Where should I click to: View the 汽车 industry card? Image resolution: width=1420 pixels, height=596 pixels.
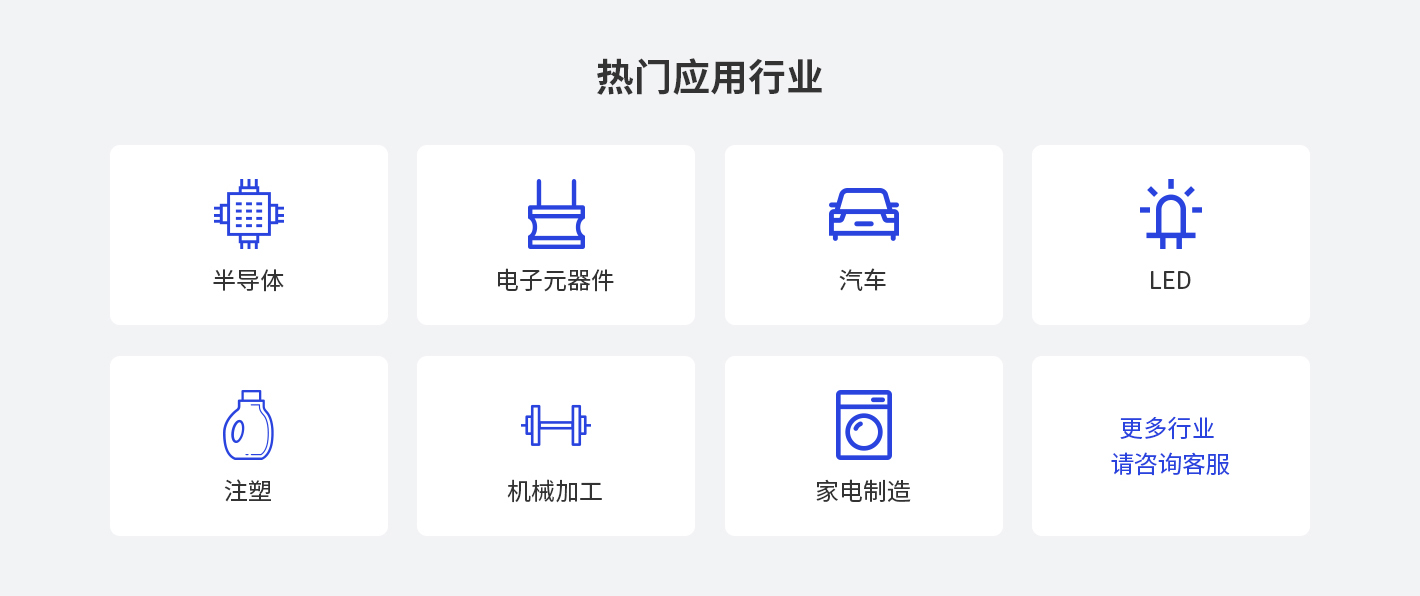863,235
